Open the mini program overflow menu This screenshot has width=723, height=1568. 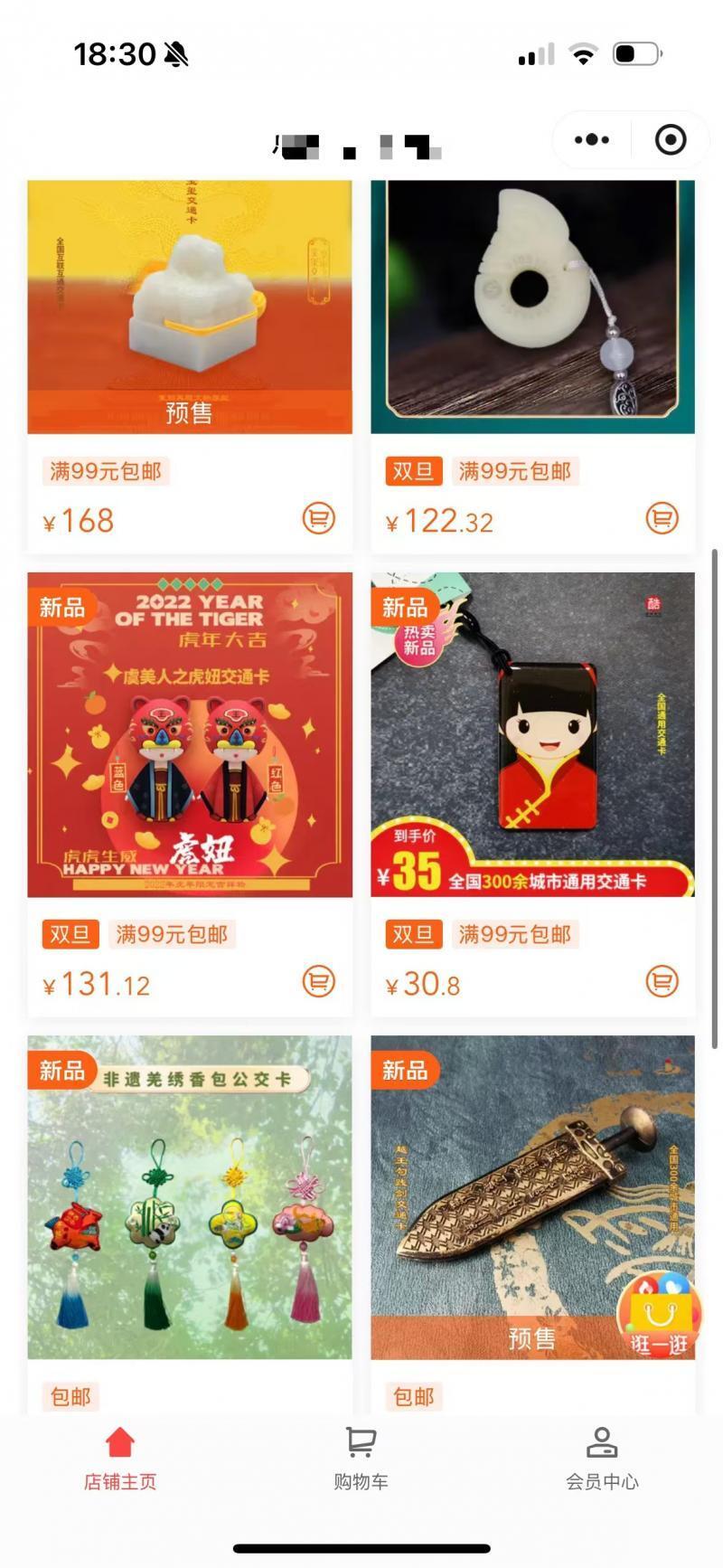click(592, 139)
